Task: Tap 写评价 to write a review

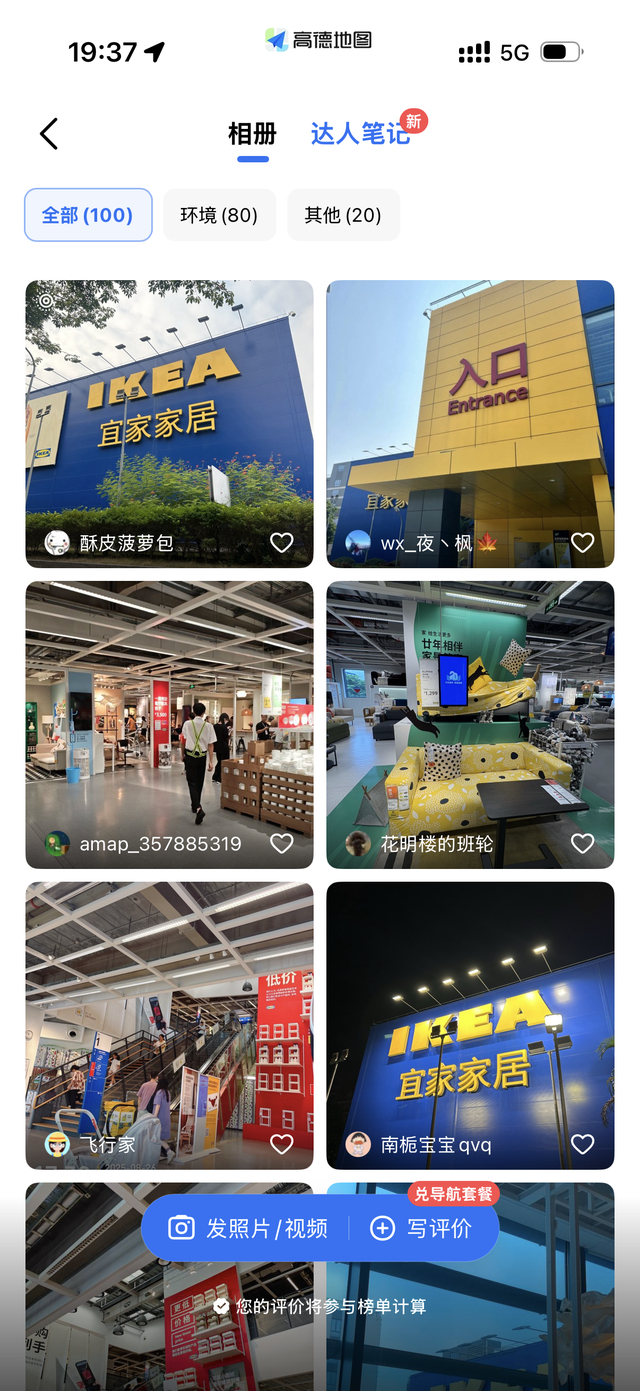Action: point(421,1228)
